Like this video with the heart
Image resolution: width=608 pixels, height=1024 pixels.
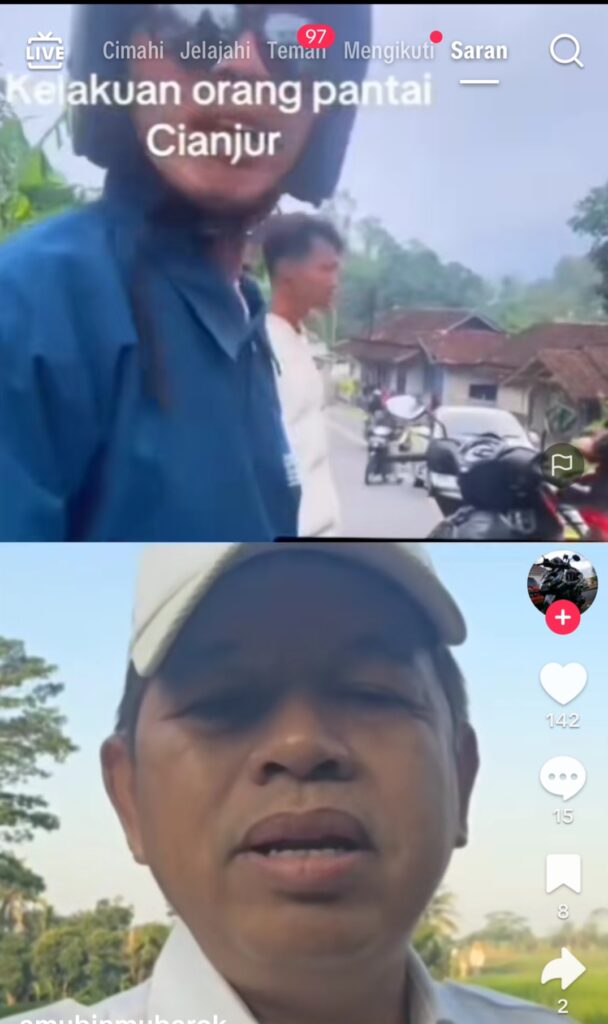pyautogui.click(x=563, y=683)
